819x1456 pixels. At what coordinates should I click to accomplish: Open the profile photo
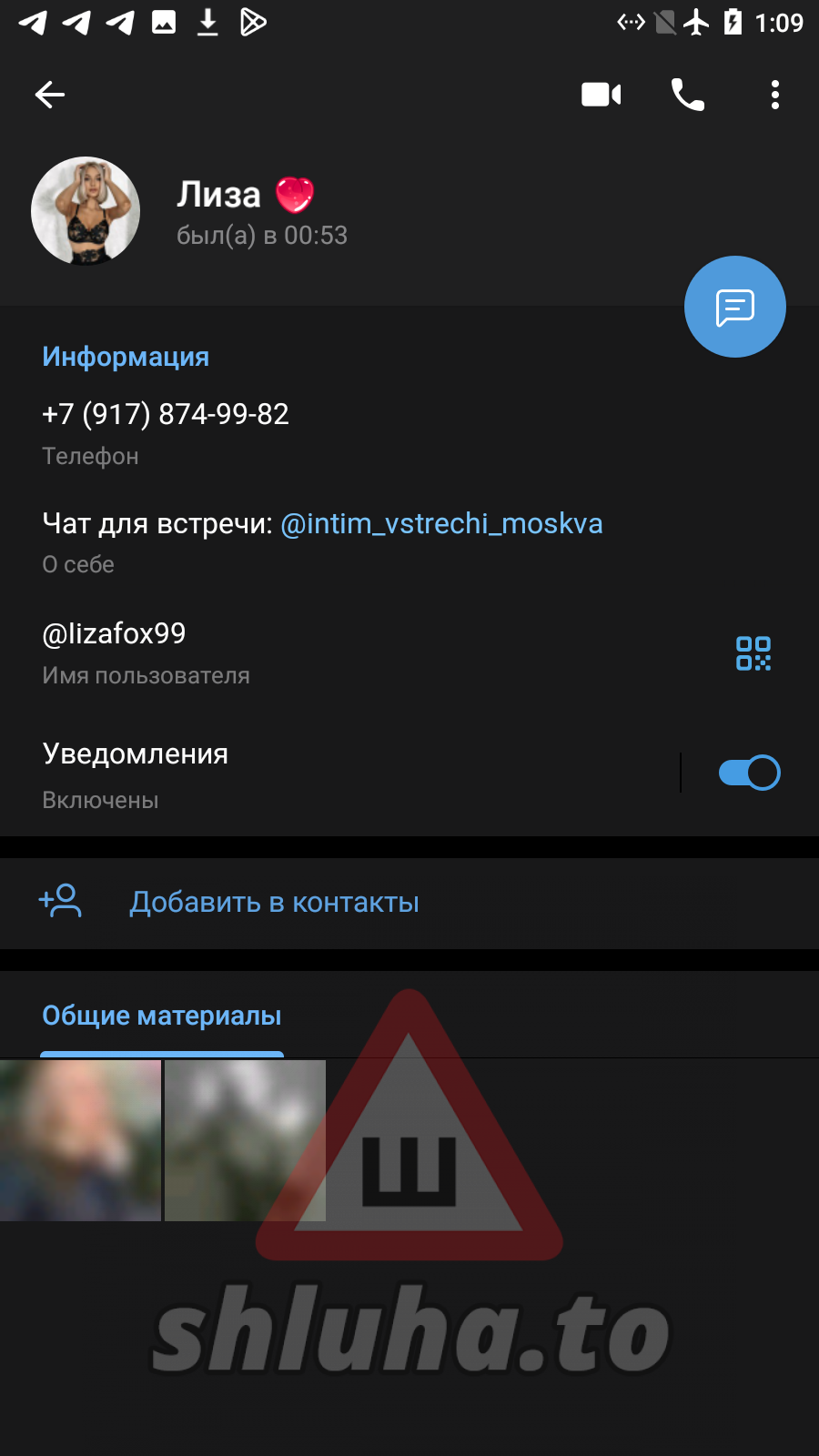[86, 211]
